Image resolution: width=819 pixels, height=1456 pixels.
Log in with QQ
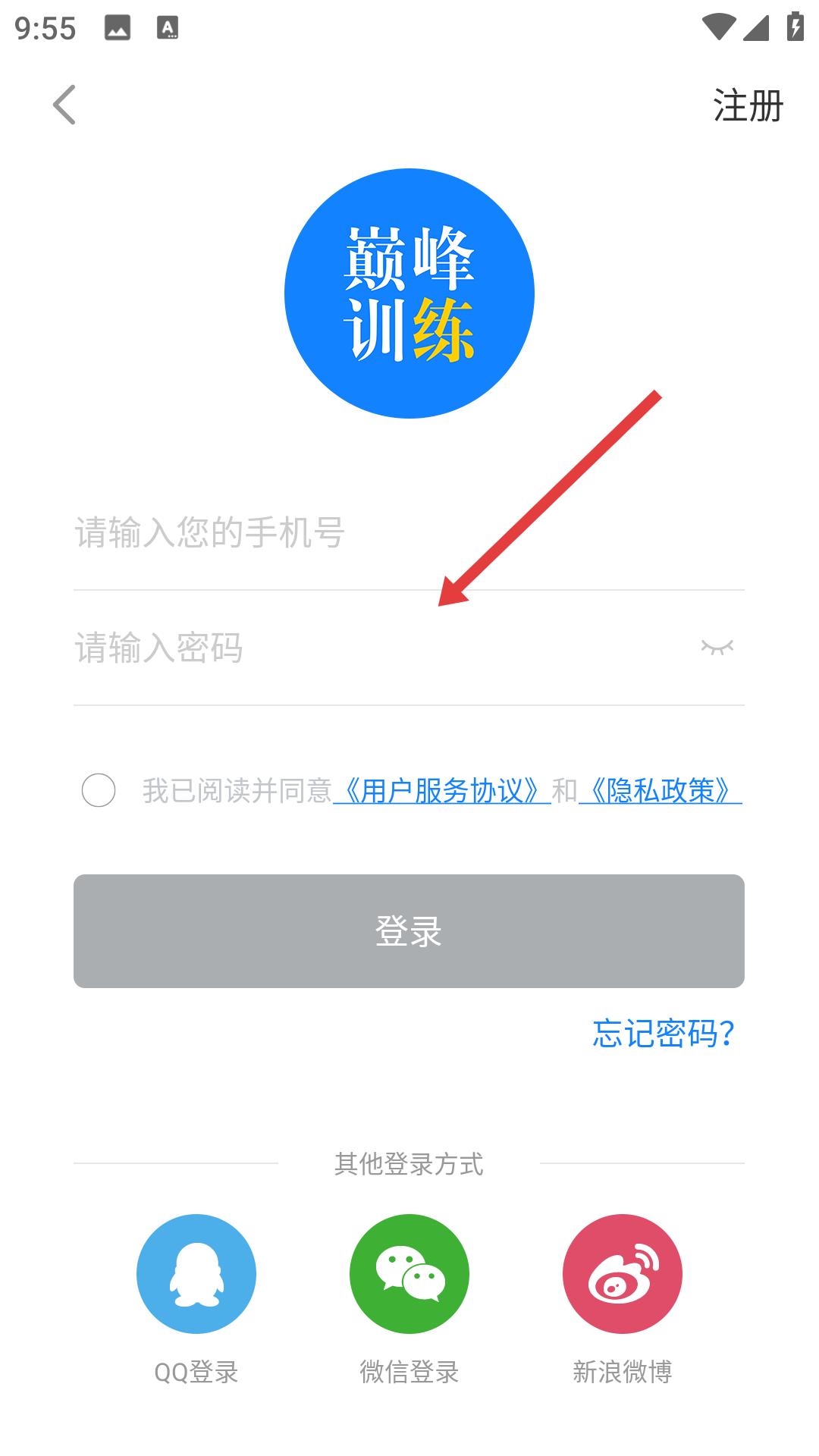pyautogui.click(x=196, y=1274)
